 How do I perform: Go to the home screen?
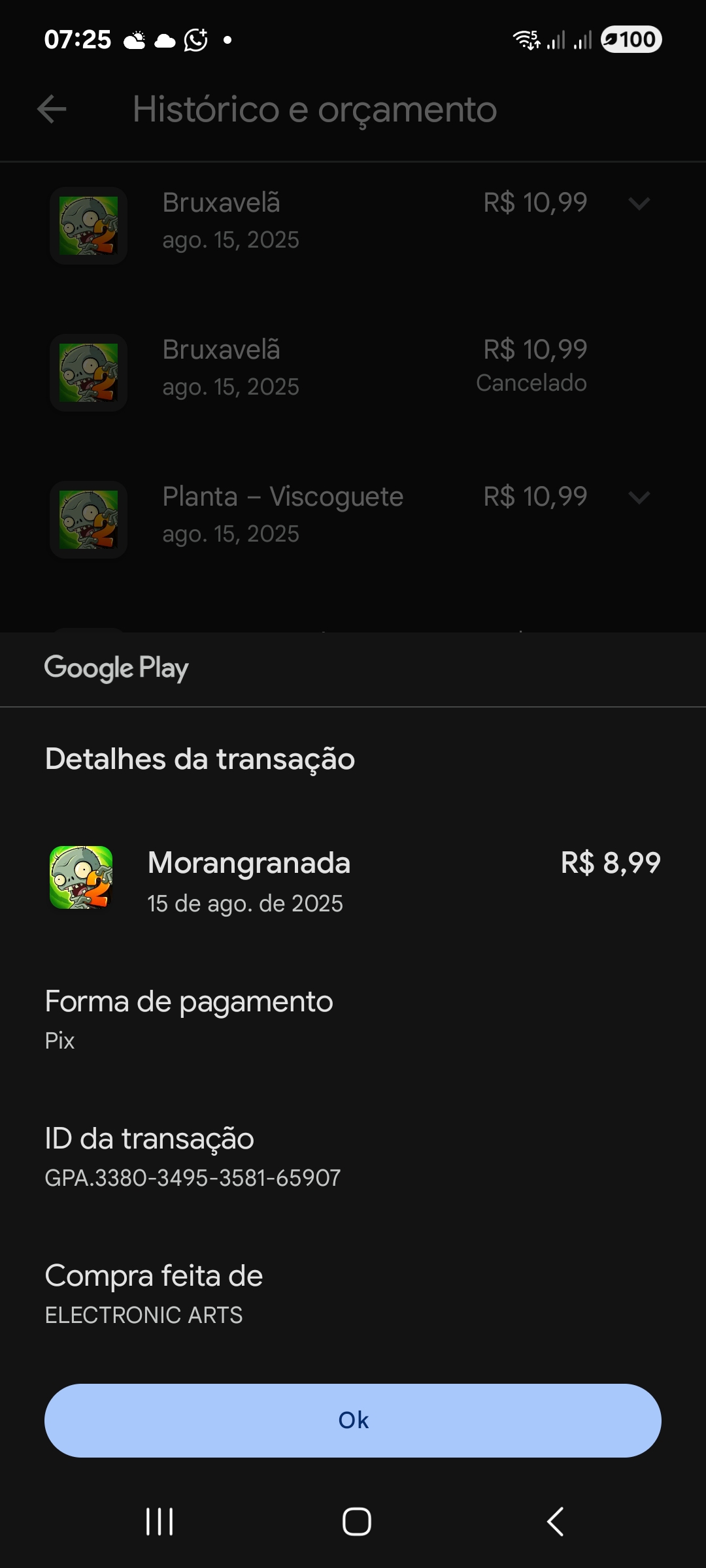[357, 1521]
